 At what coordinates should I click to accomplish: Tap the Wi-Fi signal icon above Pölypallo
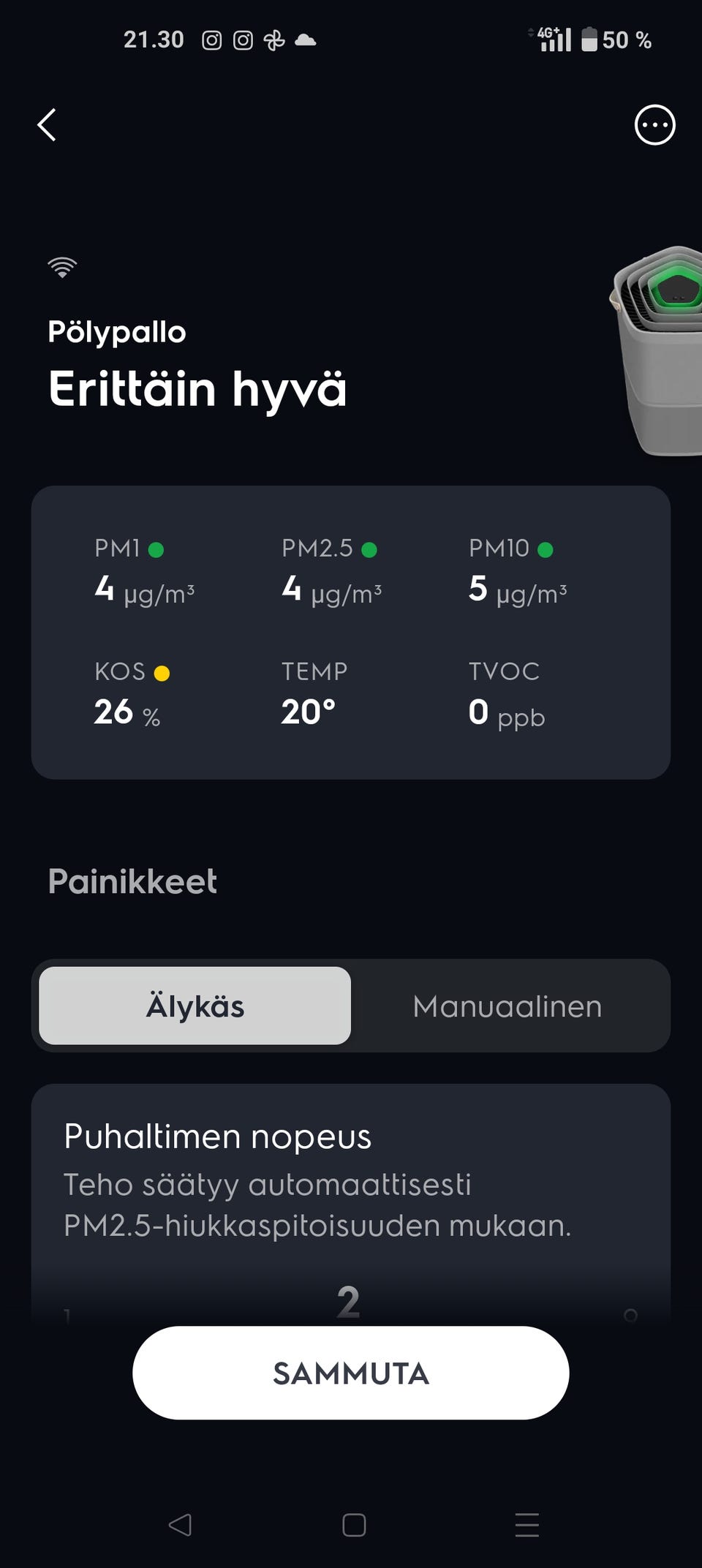point(62,267)
